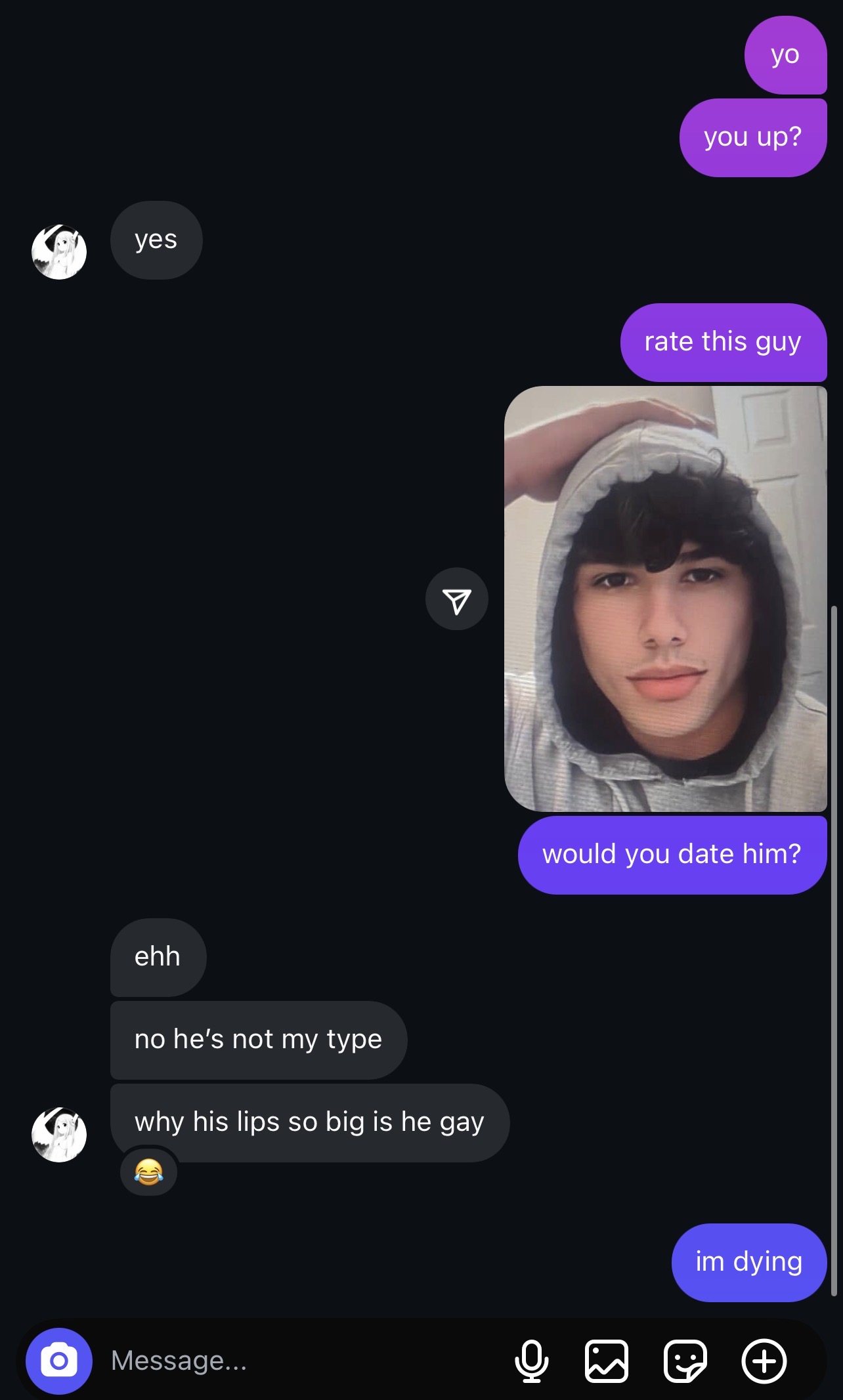Forward the sent photo using the share arrow

pyautogui.click(x=457, y=599)
